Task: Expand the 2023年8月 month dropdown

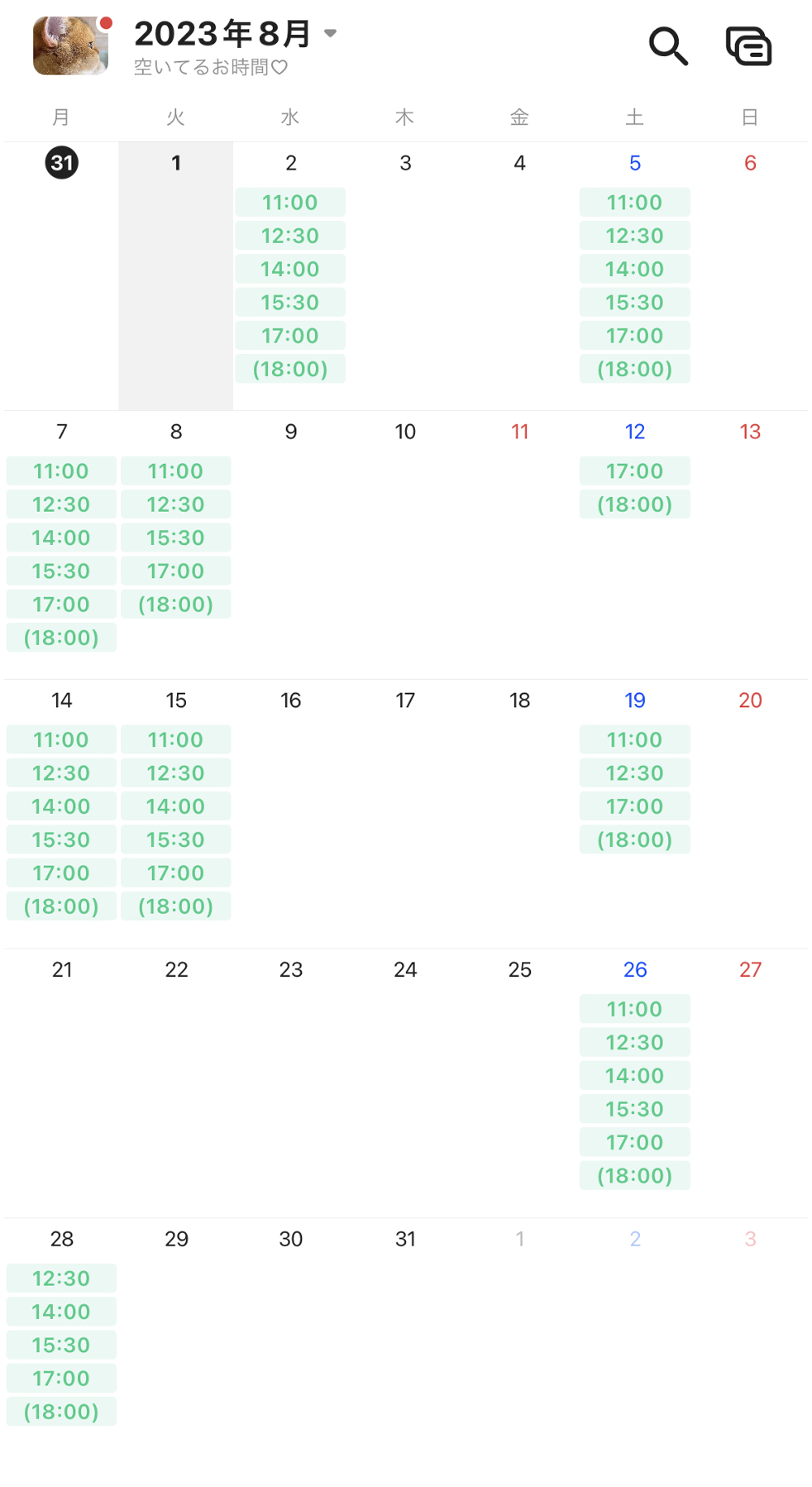Action: coord(235,34)
